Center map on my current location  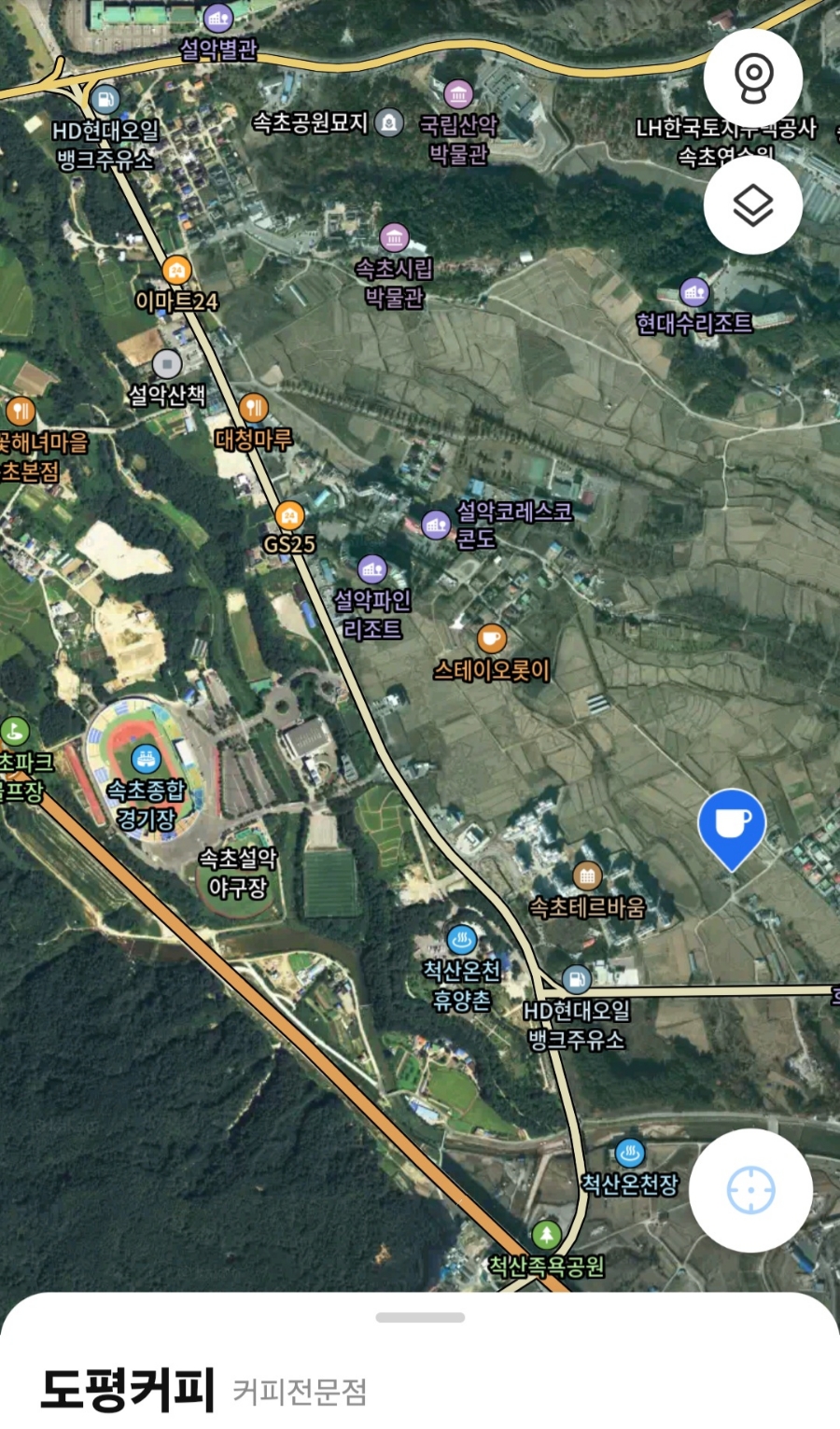(x=750, y=1190)
